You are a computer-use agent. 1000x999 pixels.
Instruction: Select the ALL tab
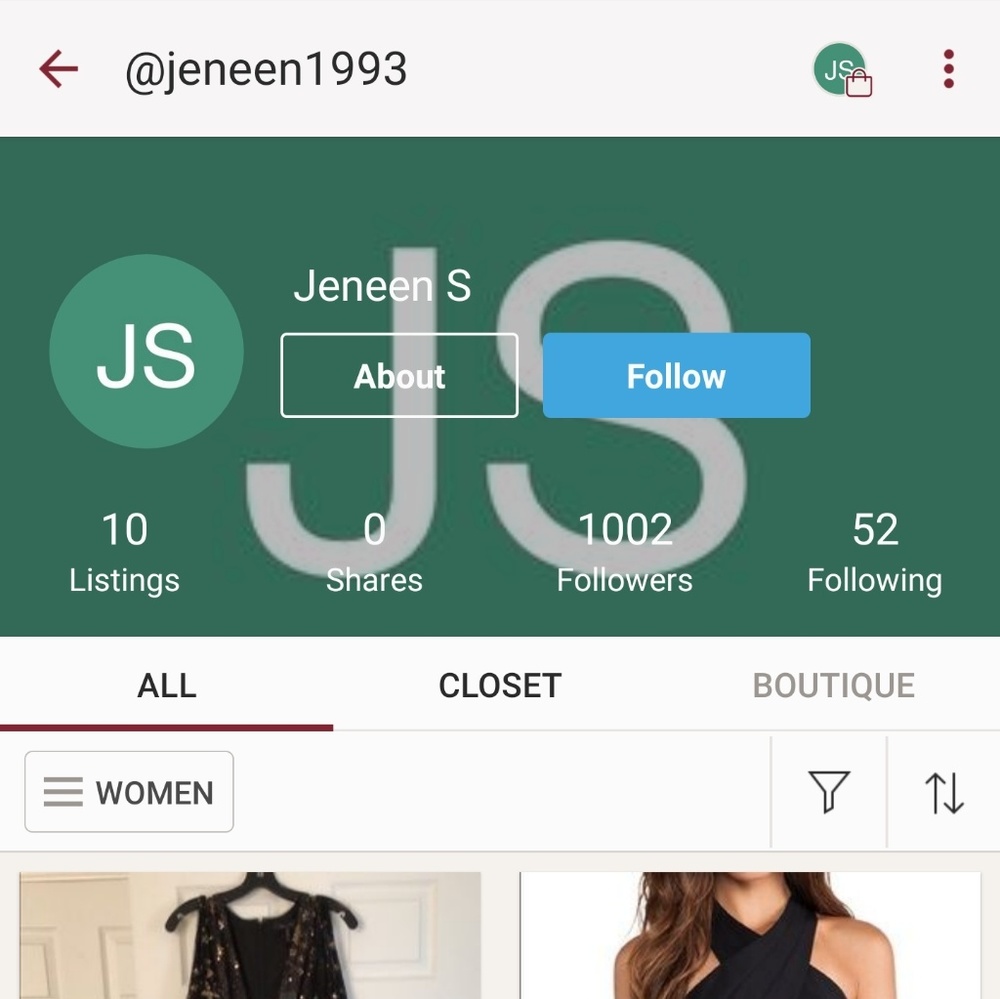pyautogui.click(x=167, y=686)
